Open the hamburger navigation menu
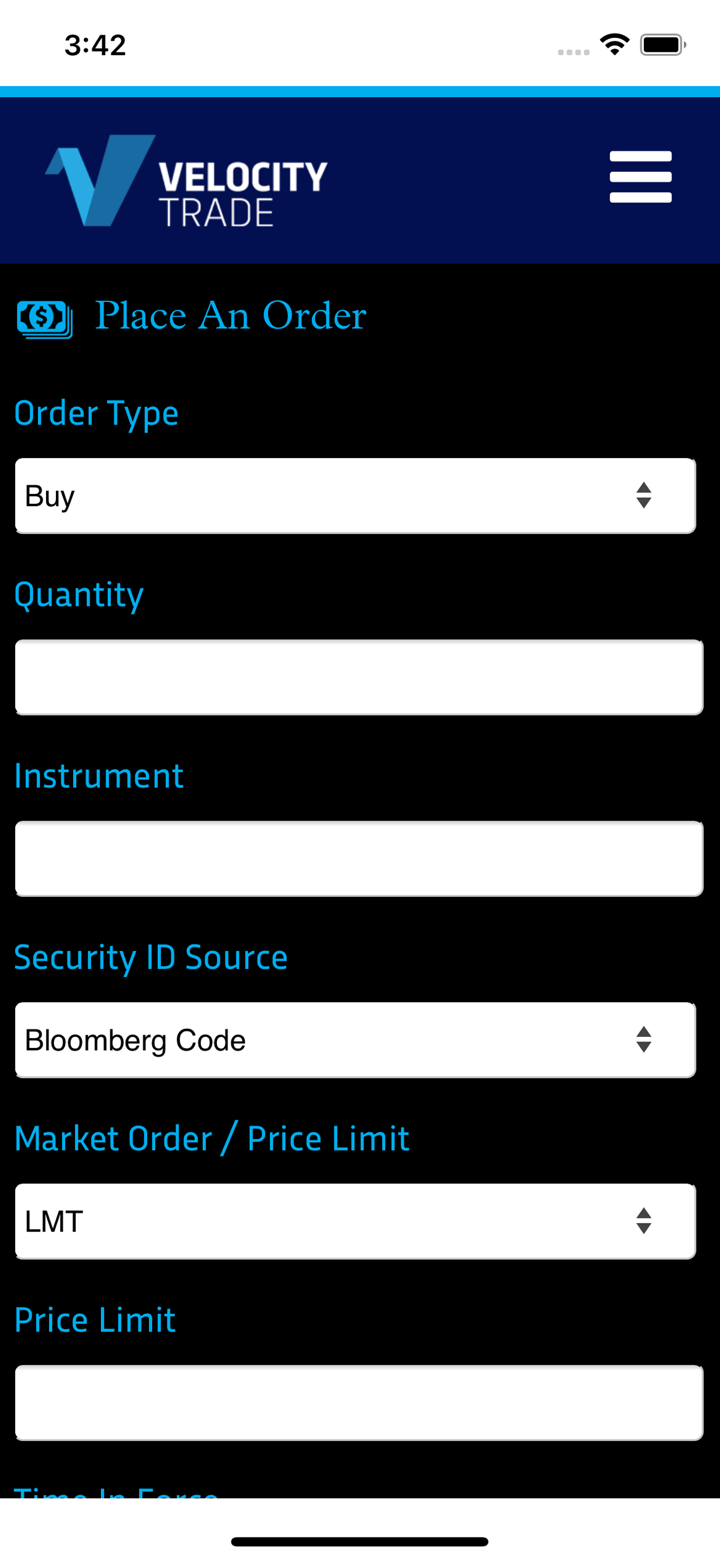720x1558 pixels. (x=640, y=176)
